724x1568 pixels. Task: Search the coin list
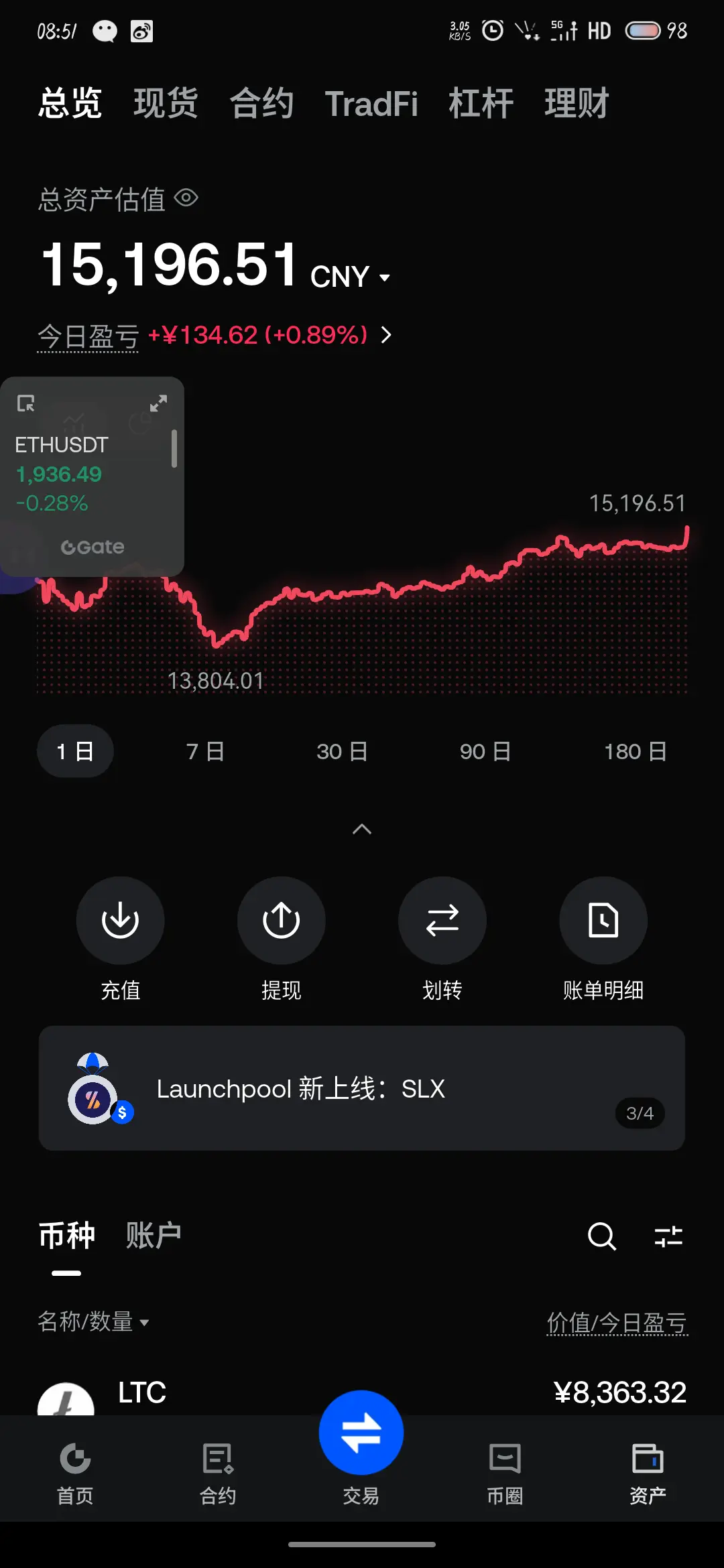(601, 1236)
